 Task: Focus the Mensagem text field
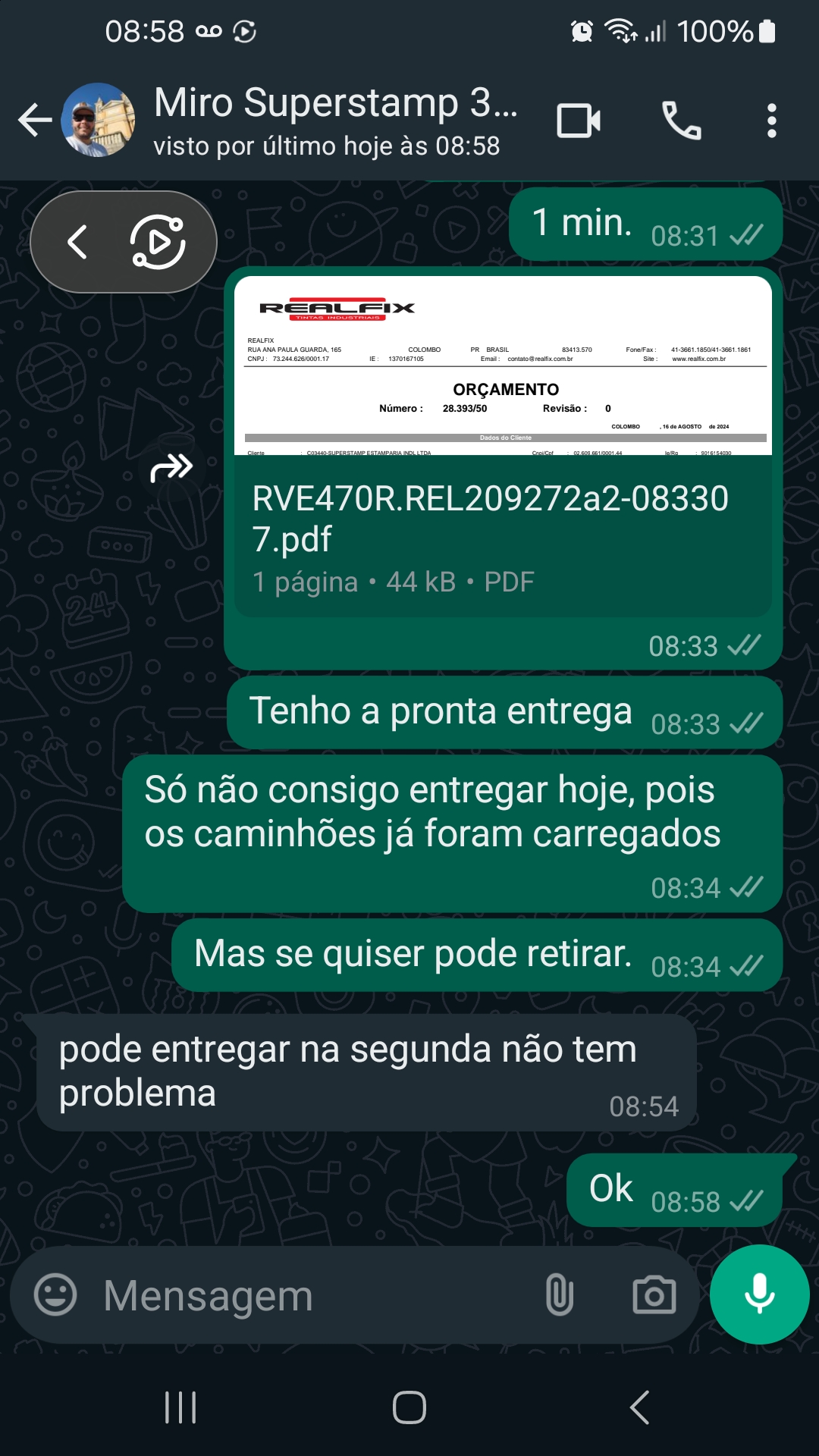(x=303, y=1295)
